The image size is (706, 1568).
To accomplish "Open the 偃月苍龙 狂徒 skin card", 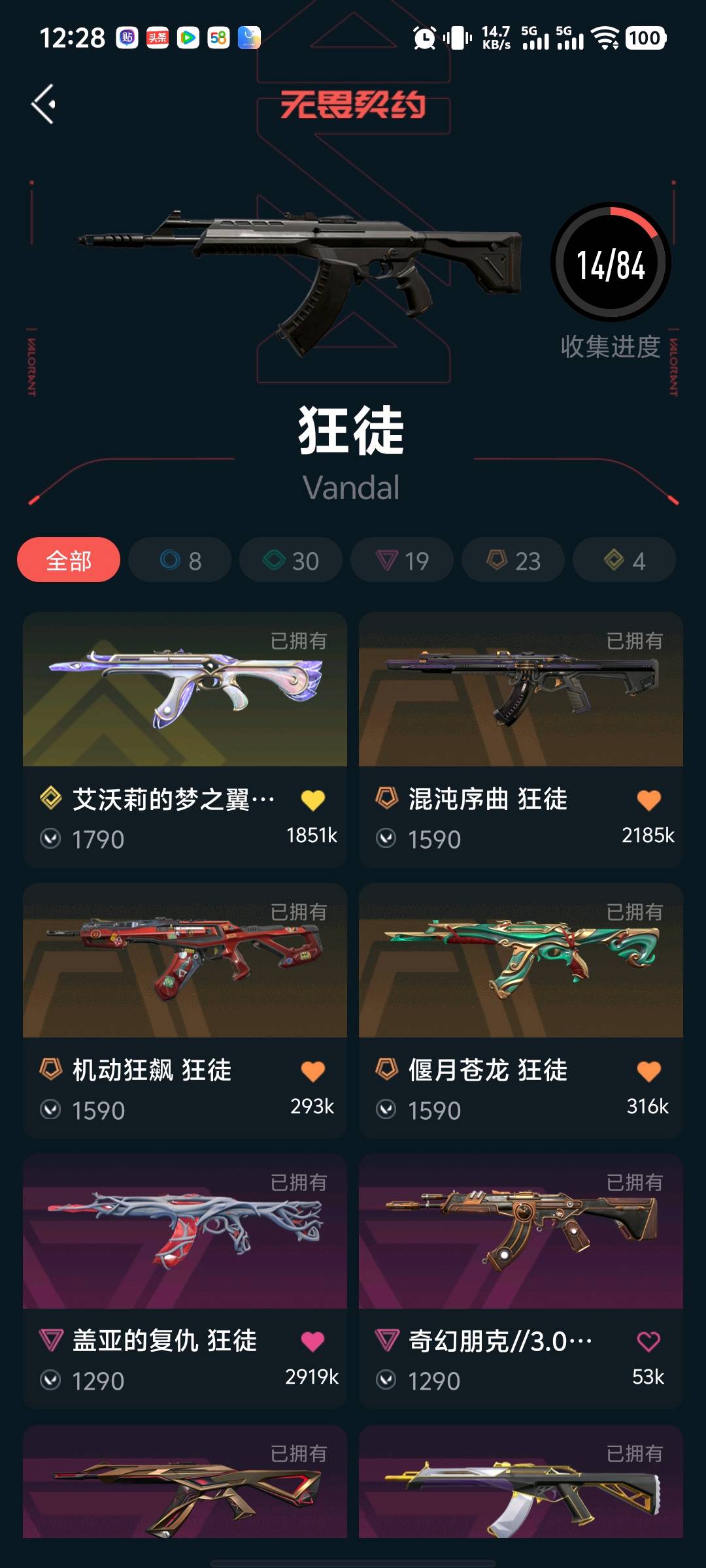I will coord(521,1011).
